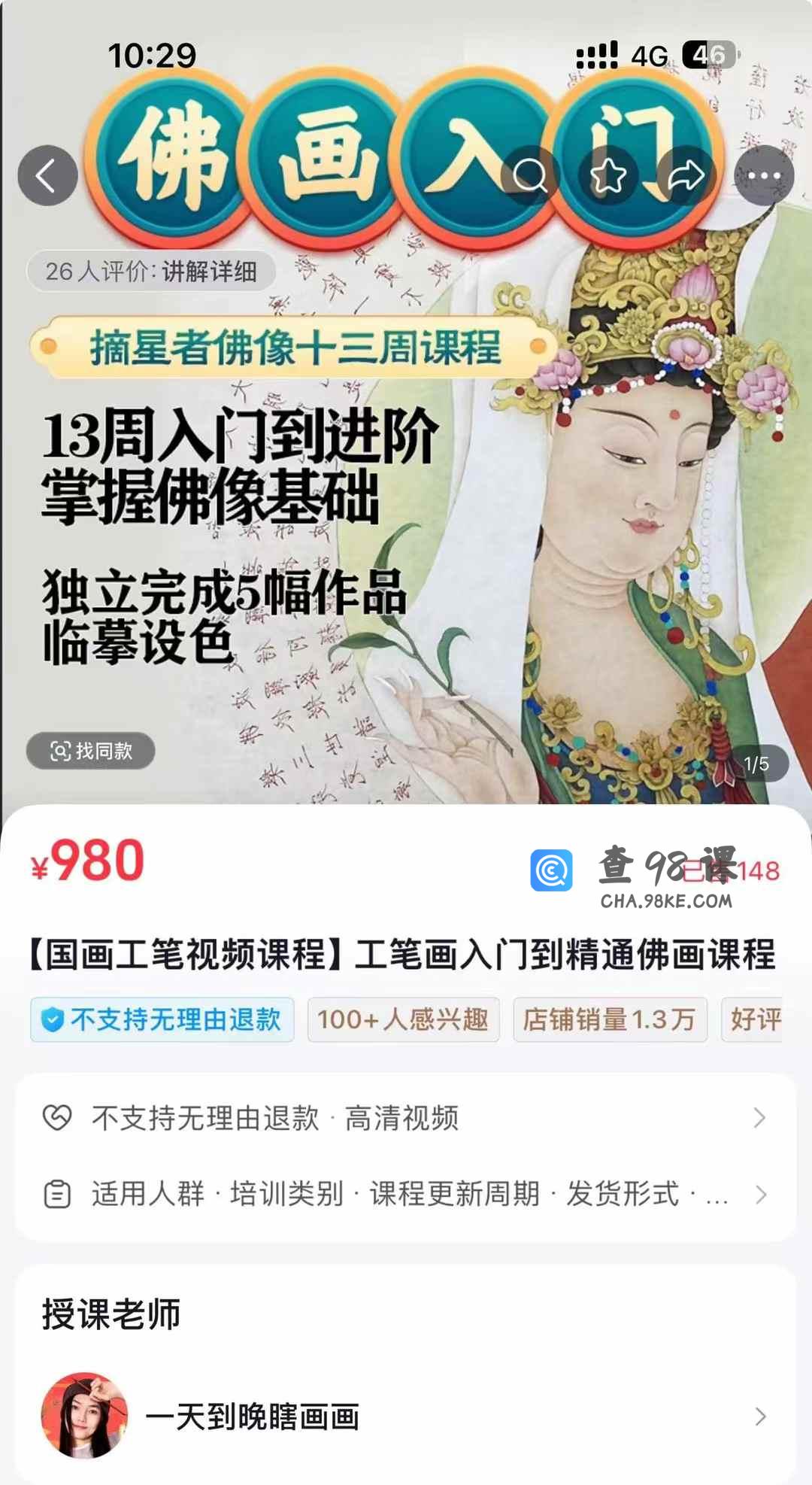This screenshot has width=812, height=1485.
Task: Tap the 100+人感兴趣 tag
Action: click(403, 1020)
